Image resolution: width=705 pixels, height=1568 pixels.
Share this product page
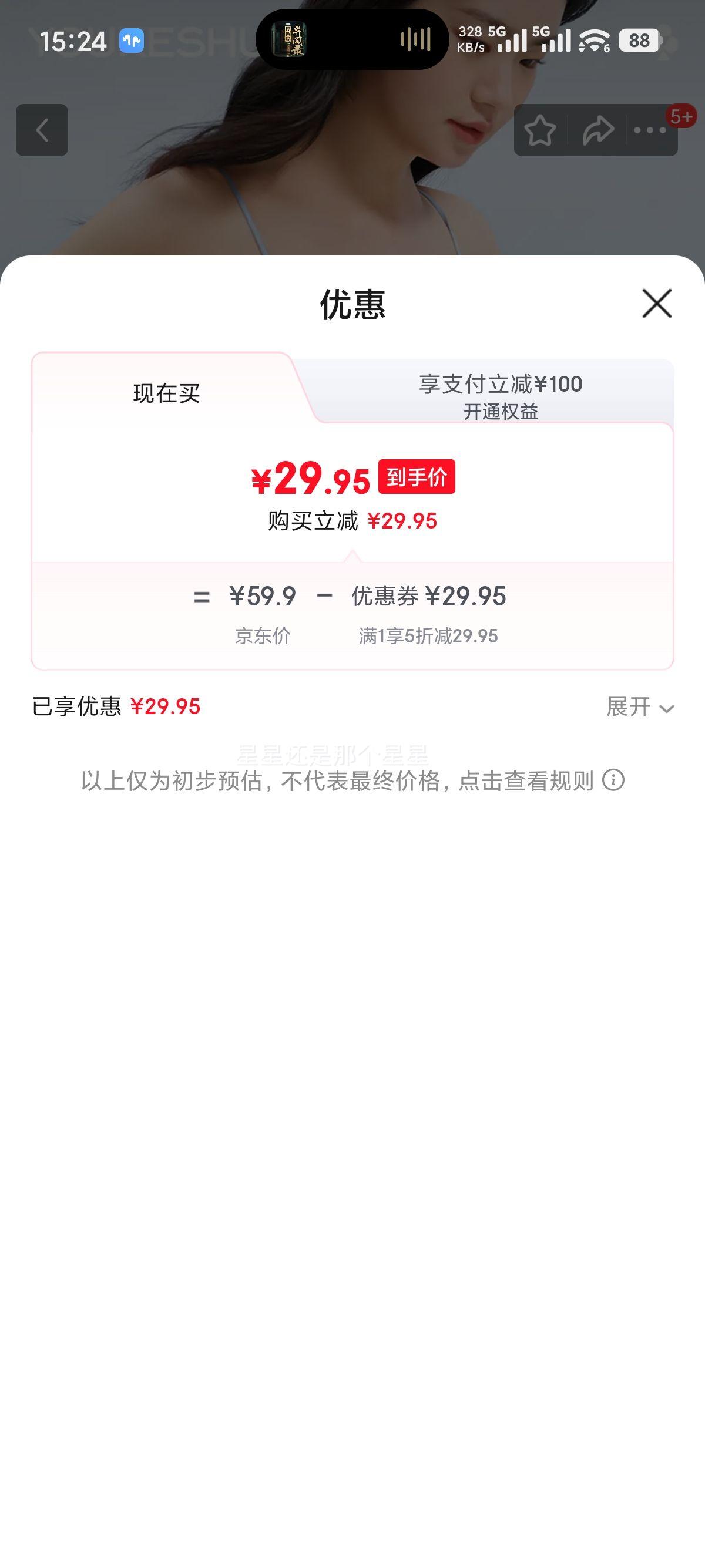(597, 130)
